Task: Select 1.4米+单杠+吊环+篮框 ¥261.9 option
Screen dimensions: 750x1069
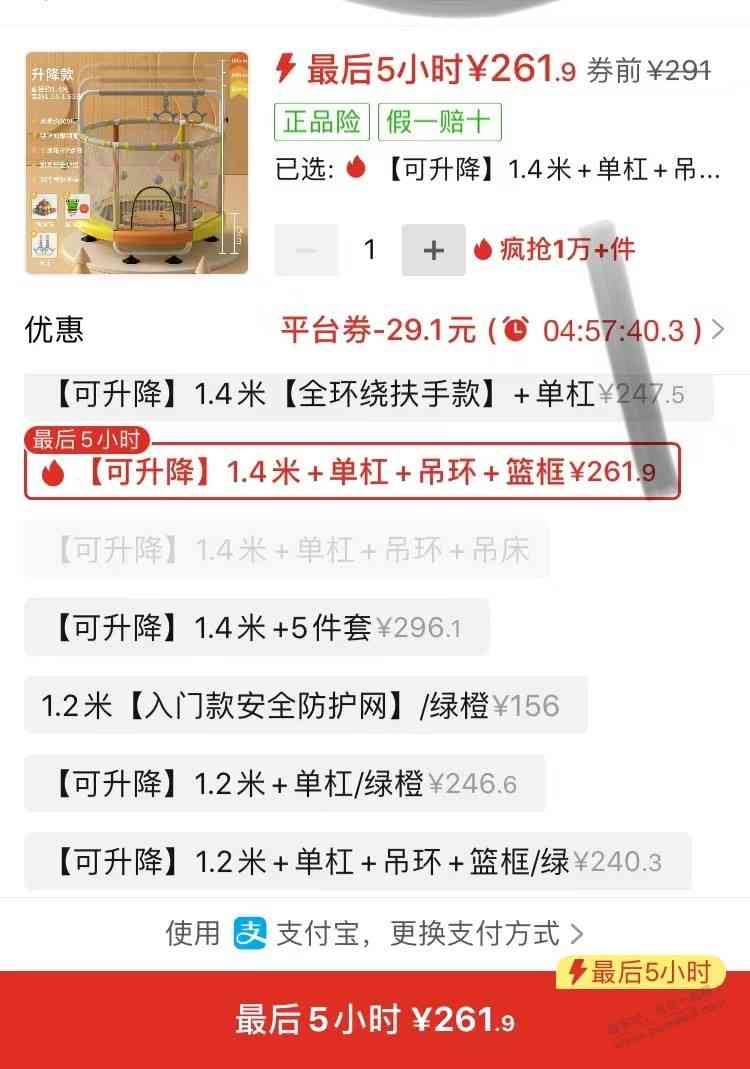Action: (x=352, y=471)
